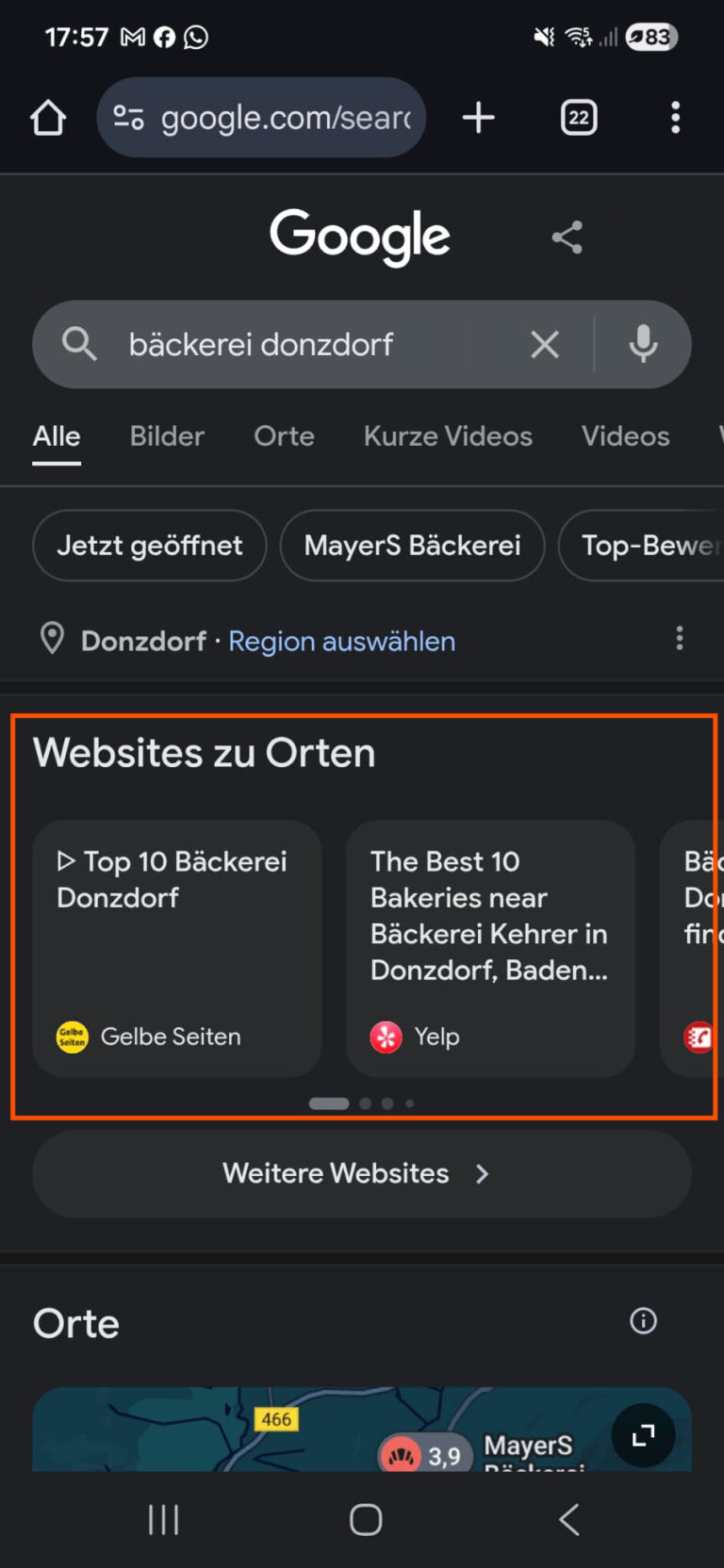Viewport: 724px width, 1568px height.
Task: Expand the map to full screen
Action: pos(643,1435)
